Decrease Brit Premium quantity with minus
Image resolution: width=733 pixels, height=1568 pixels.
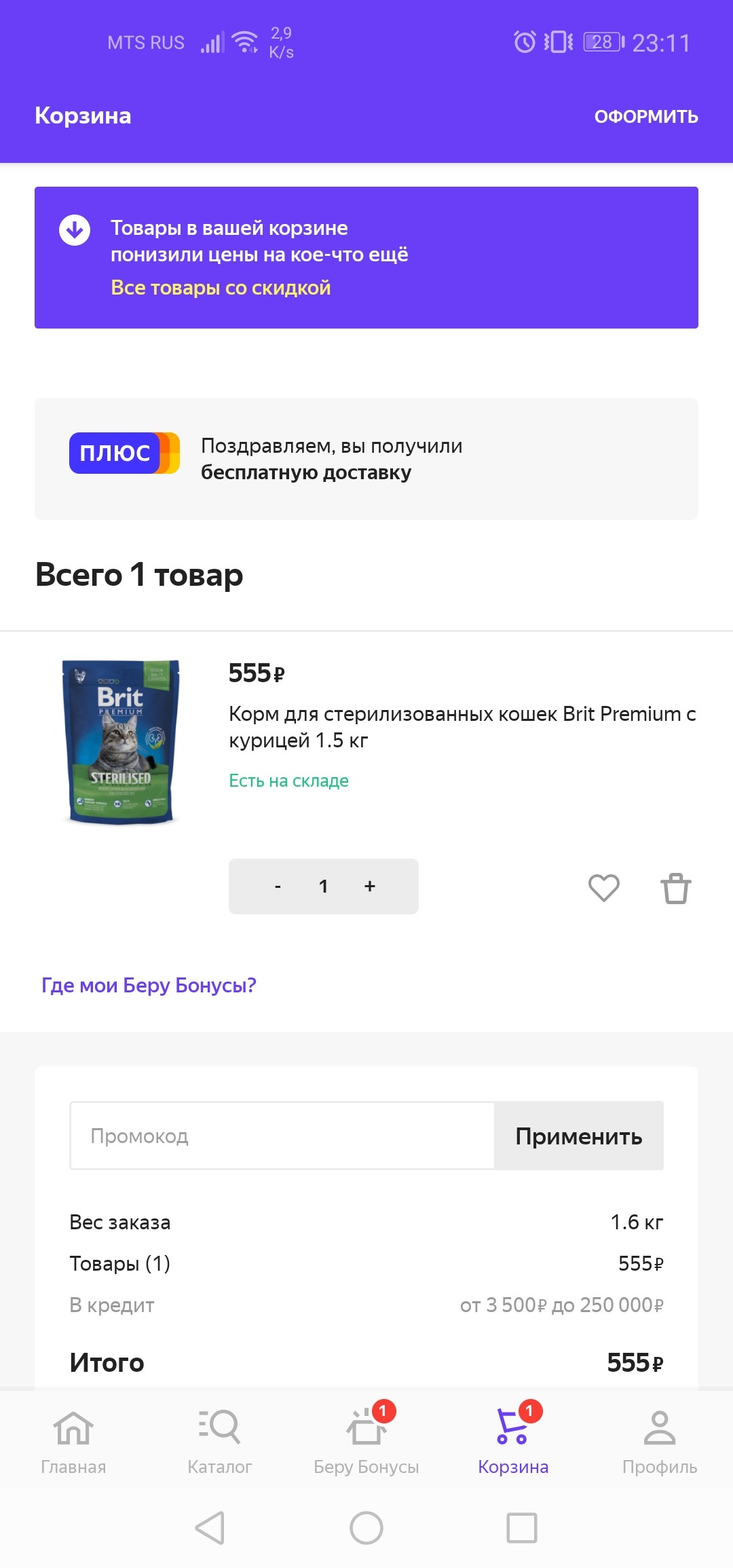click(278, 886)
